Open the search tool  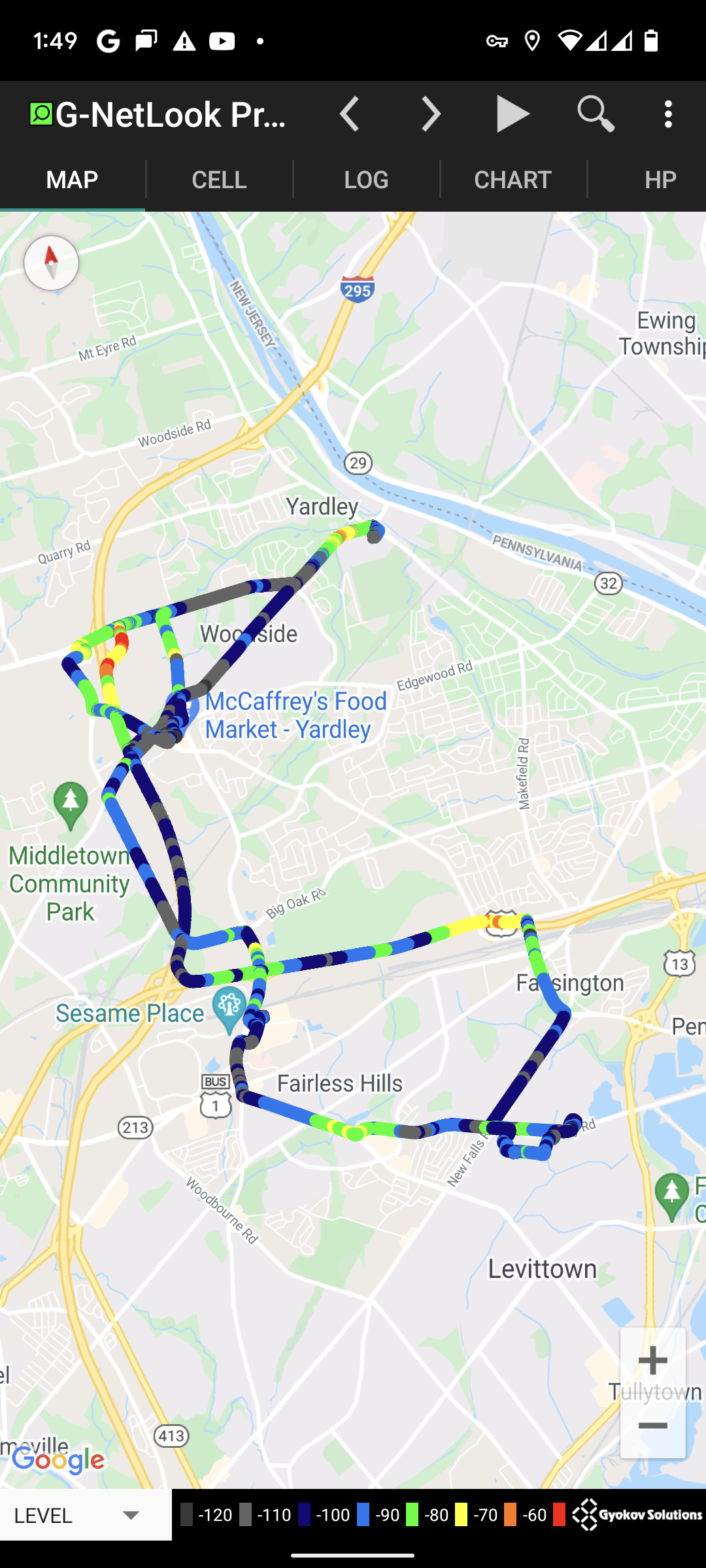point(596,114)
